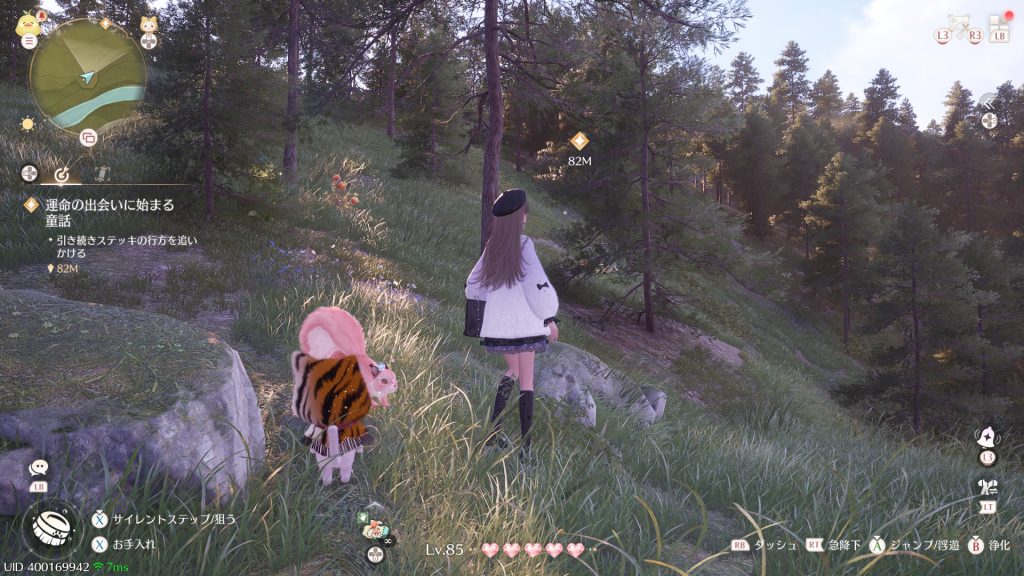1024x576 pixels.
Task: Use the quick item above level indicator
Action: [x=375, y=528]
